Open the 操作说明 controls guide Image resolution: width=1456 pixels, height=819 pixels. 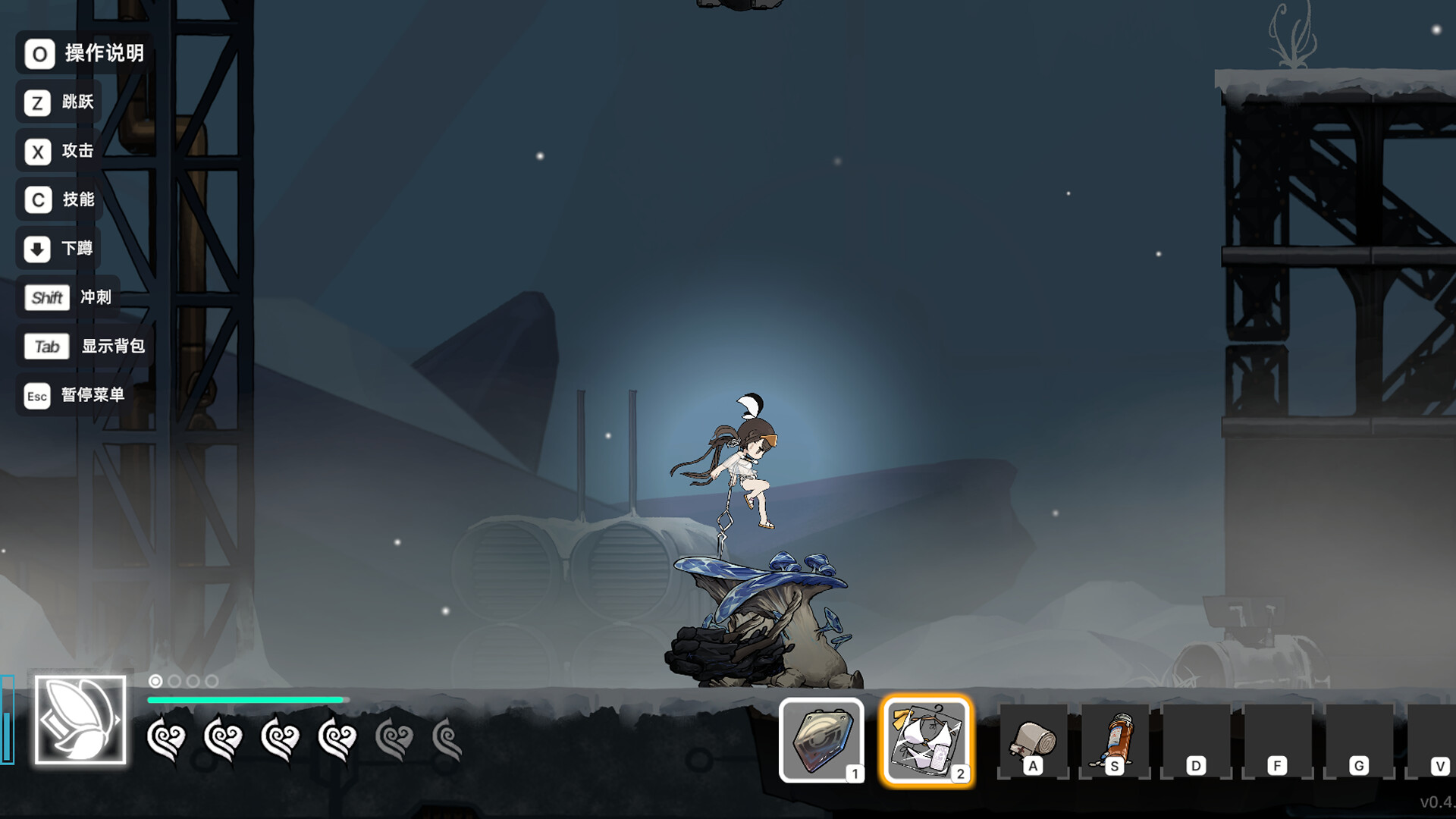tap(83, 54)
